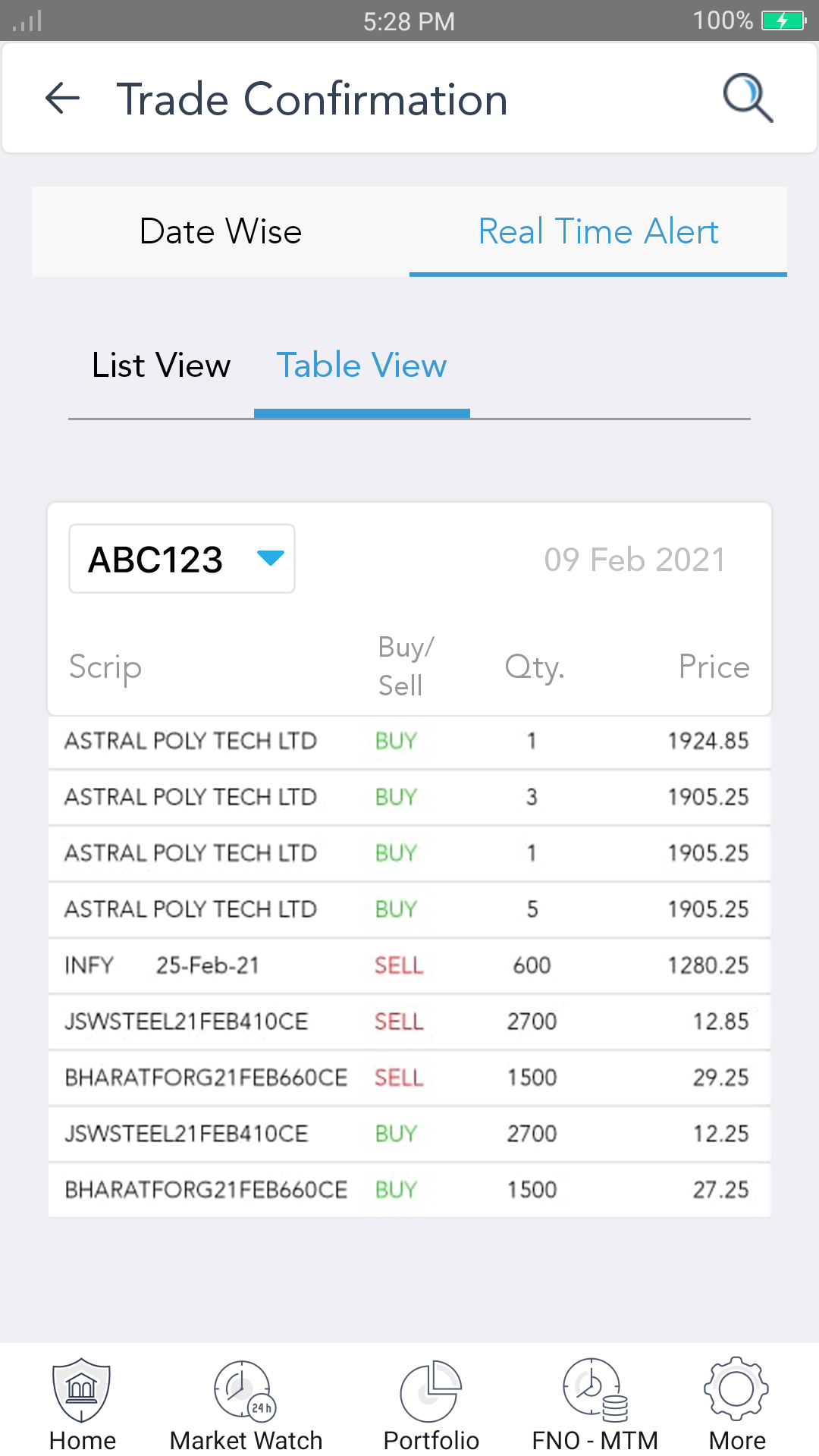Switch to the Date Wise tab
This screenshot has width=819, height=1456.
point(221,231)
